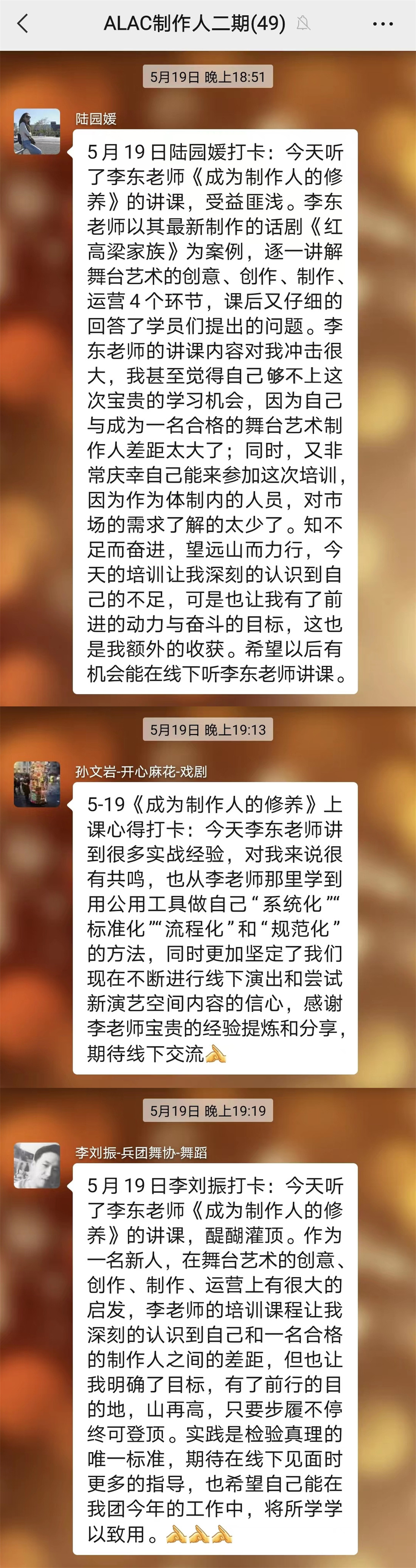View 李刘振-兵团舞协-舞蹈's avatar profile
Image resolution: width=416 pixels, height=1568 pixels.
click(x=36, y=1165)
